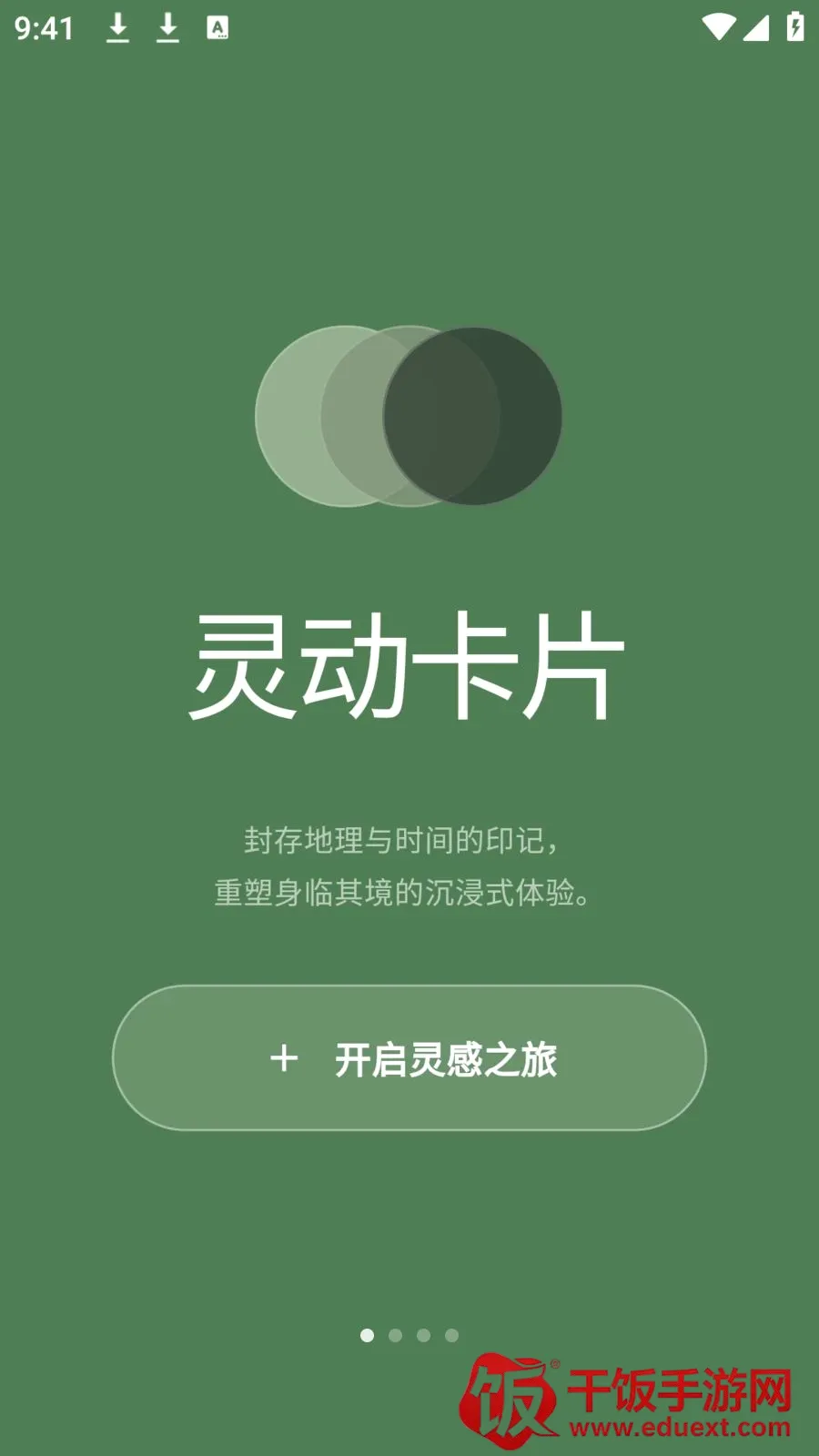This screenshot has height=1456, width=819.
Task: Tap the 开启灵感之旅 button
Action: [x=409, y=1057]
